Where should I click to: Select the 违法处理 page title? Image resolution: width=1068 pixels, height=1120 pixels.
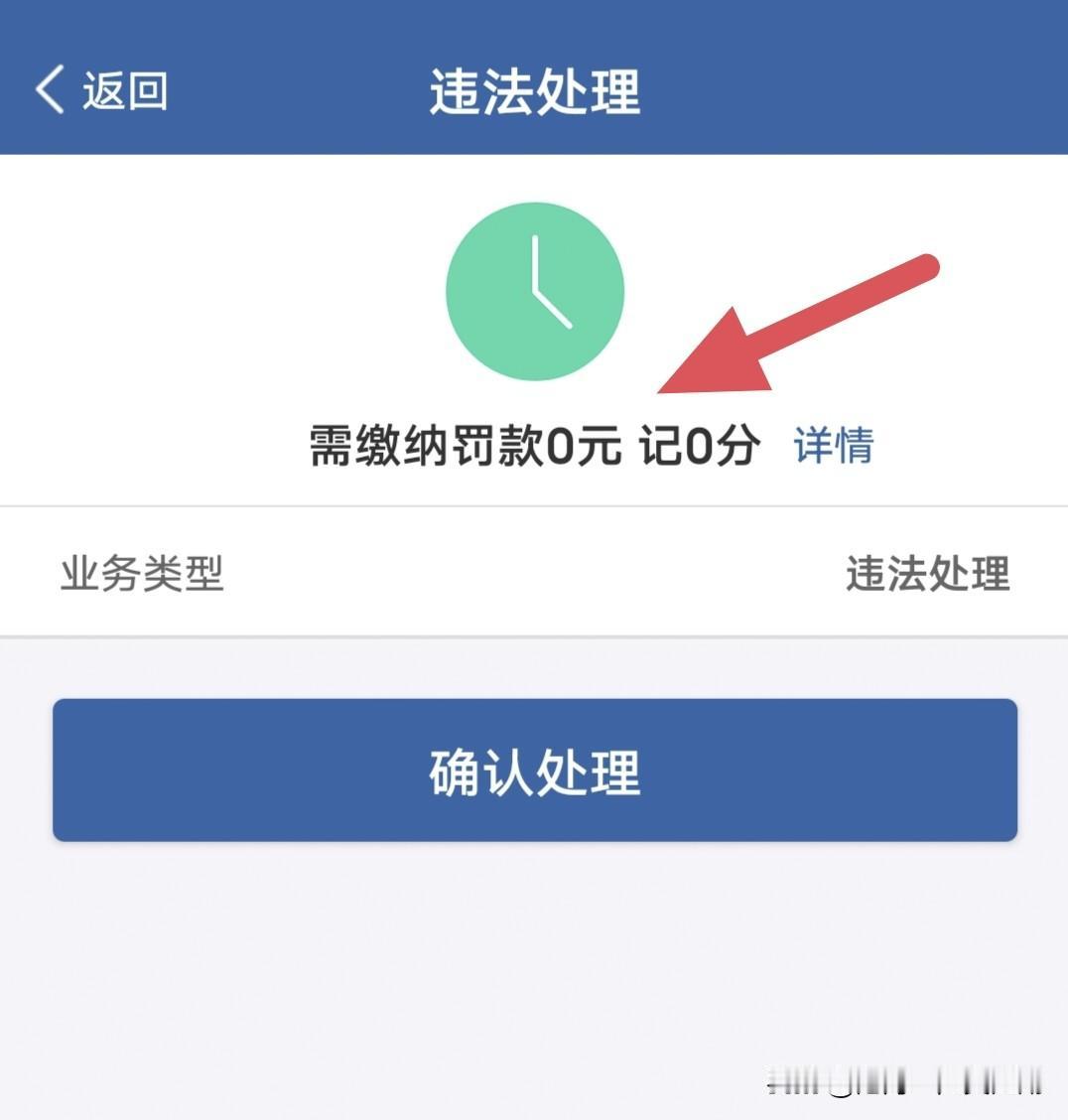534,89
